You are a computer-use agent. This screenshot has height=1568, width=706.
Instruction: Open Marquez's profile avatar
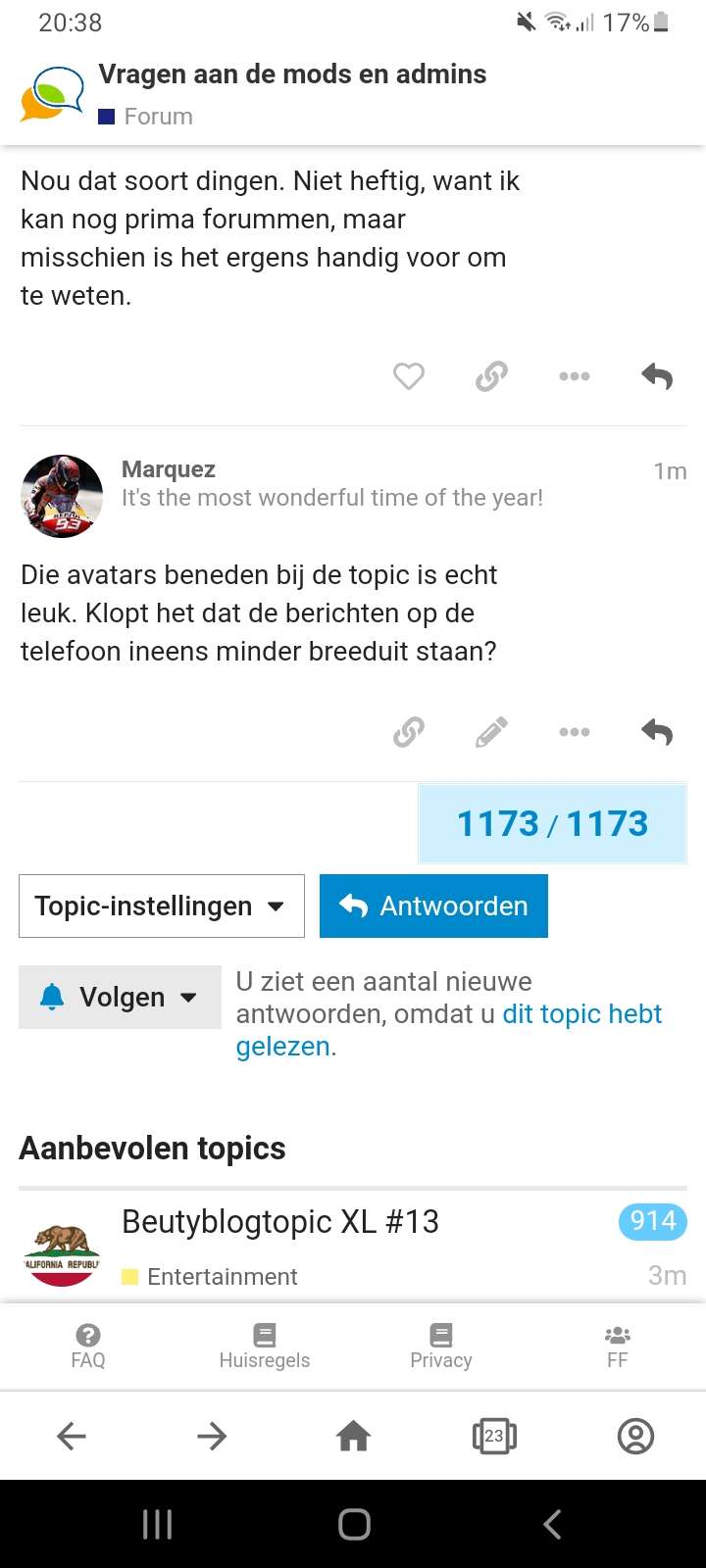[62, 496]
